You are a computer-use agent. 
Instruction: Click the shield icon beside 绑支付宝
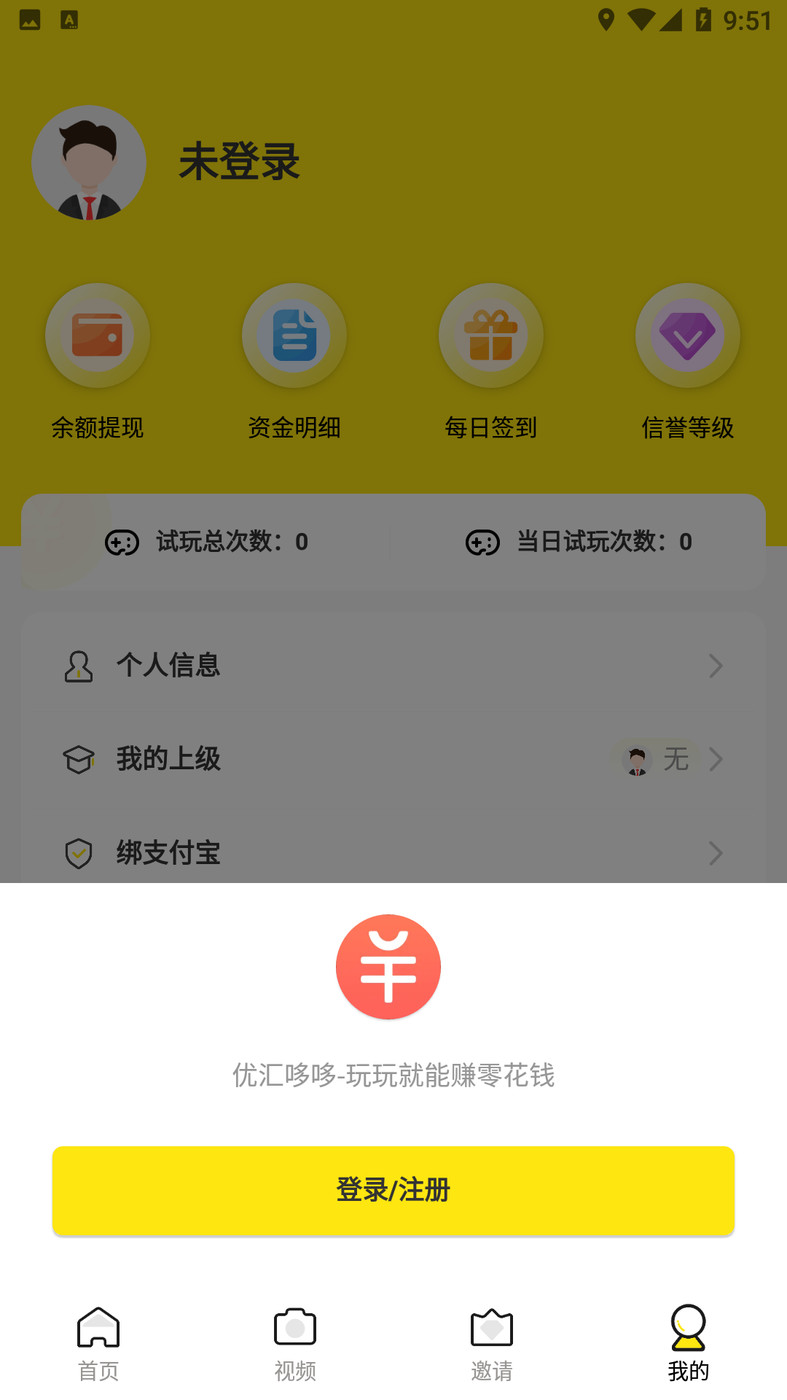pos(78,853)
